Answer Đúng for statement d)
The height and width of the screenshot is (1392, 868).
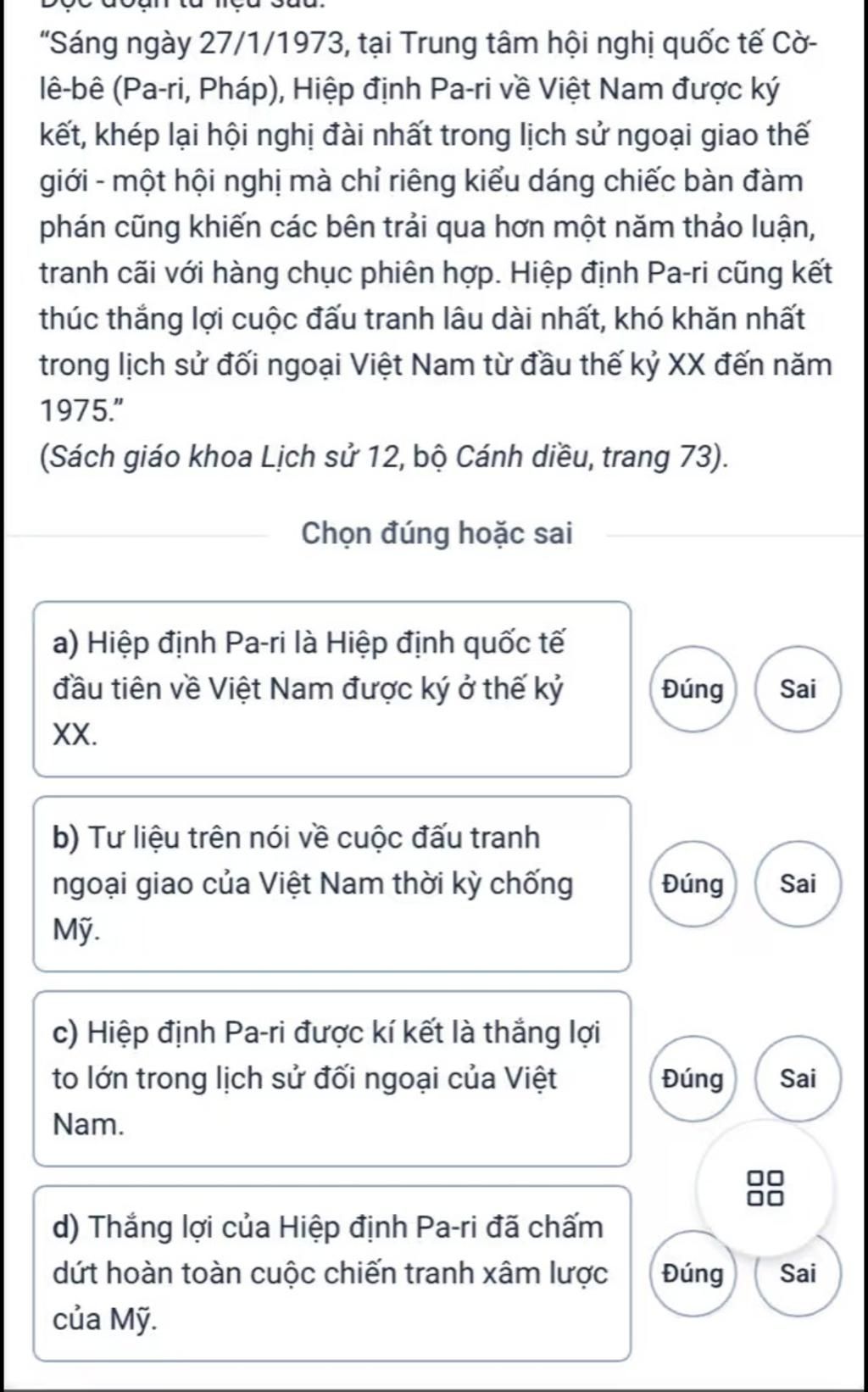[693, 1274]
